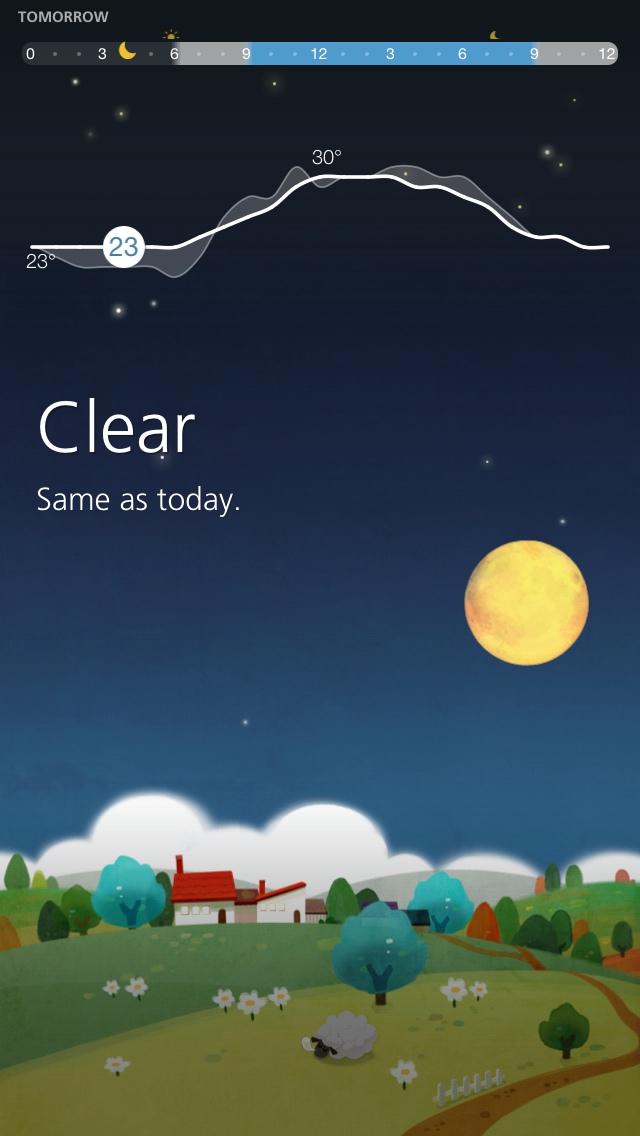
Task: Select hour 0 on the timeline bar
Action: pos(30,54)
